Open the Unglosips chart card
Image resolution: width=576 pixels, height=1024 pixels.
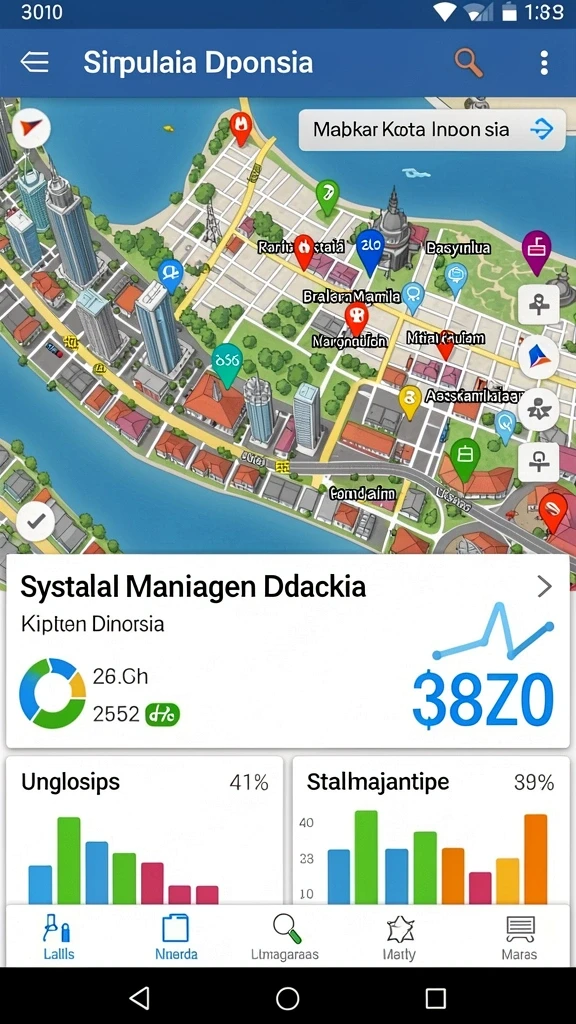144,831
